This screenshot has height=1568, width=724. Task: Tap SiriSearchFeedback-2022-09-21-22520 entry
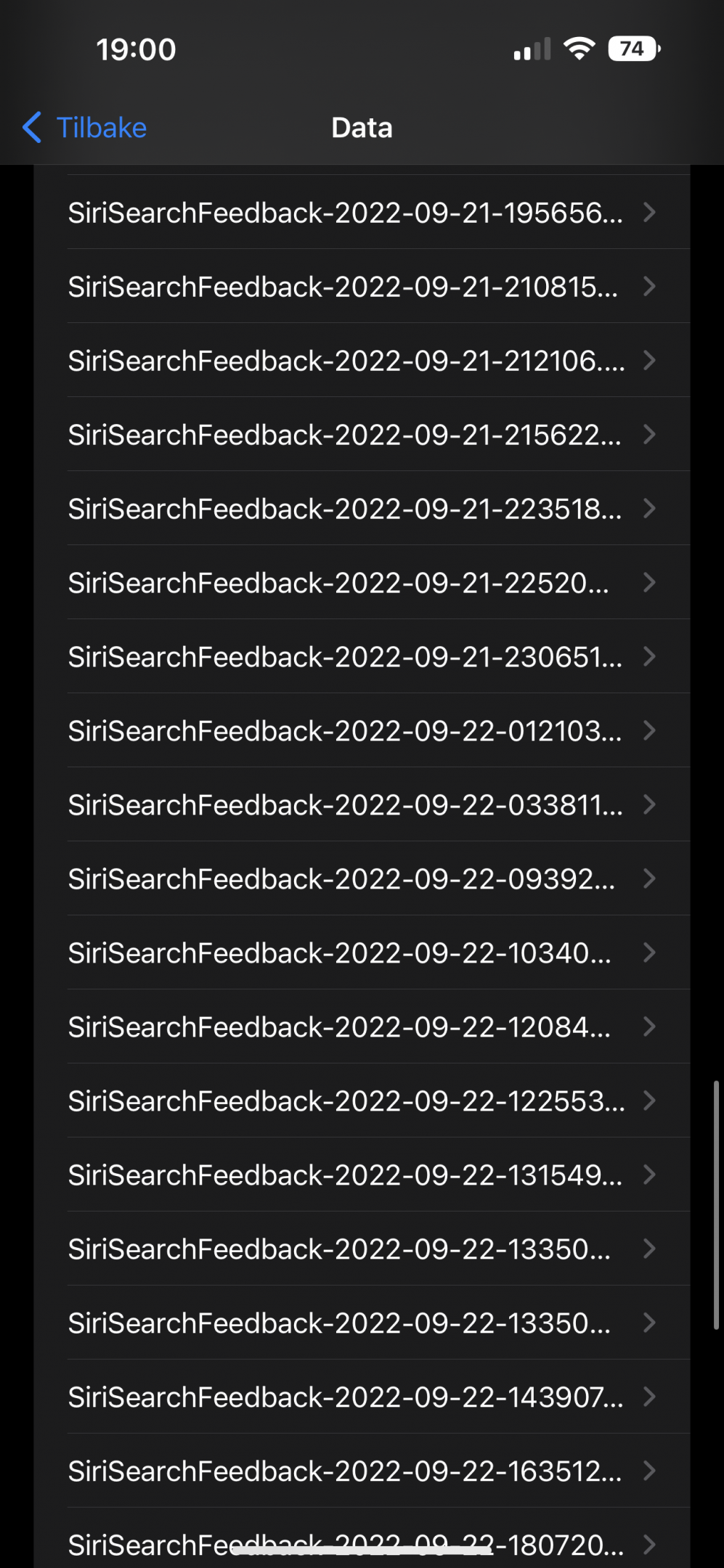(x=362, y=583)
